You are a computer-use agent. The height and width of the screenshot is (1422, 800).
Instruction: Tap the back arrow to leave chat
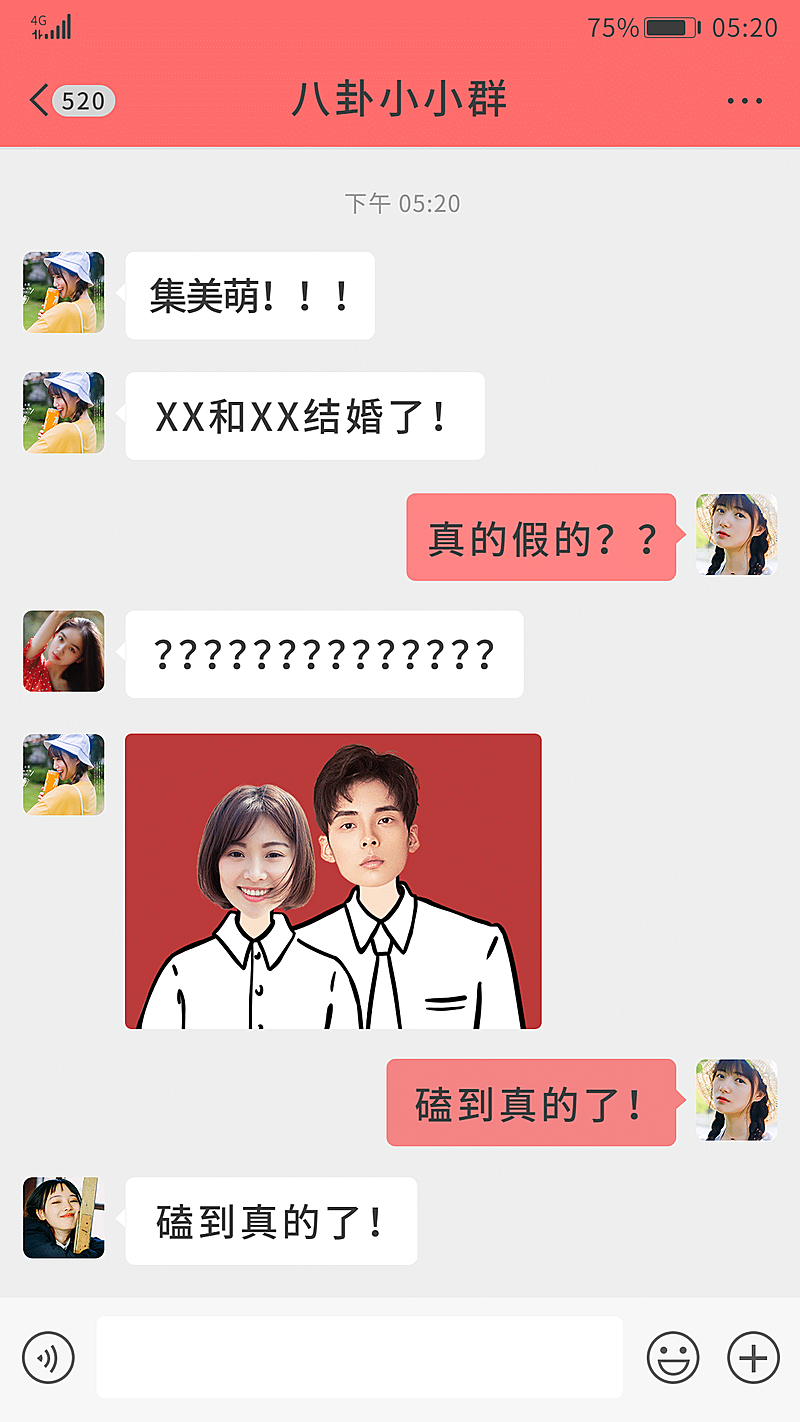click(36, 100)
